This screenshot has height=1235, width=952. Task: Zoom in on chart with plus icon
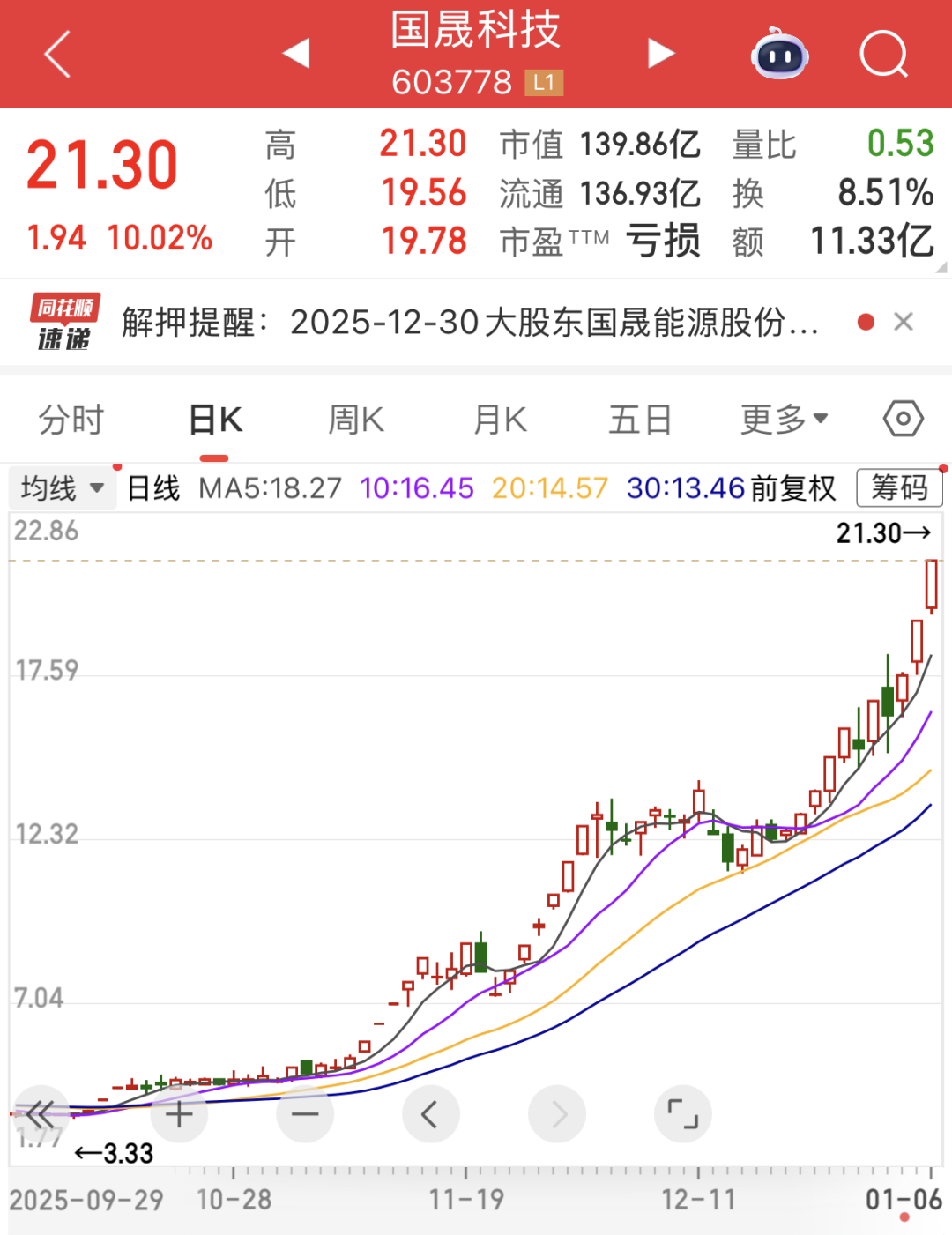(x=179, y=1113)
